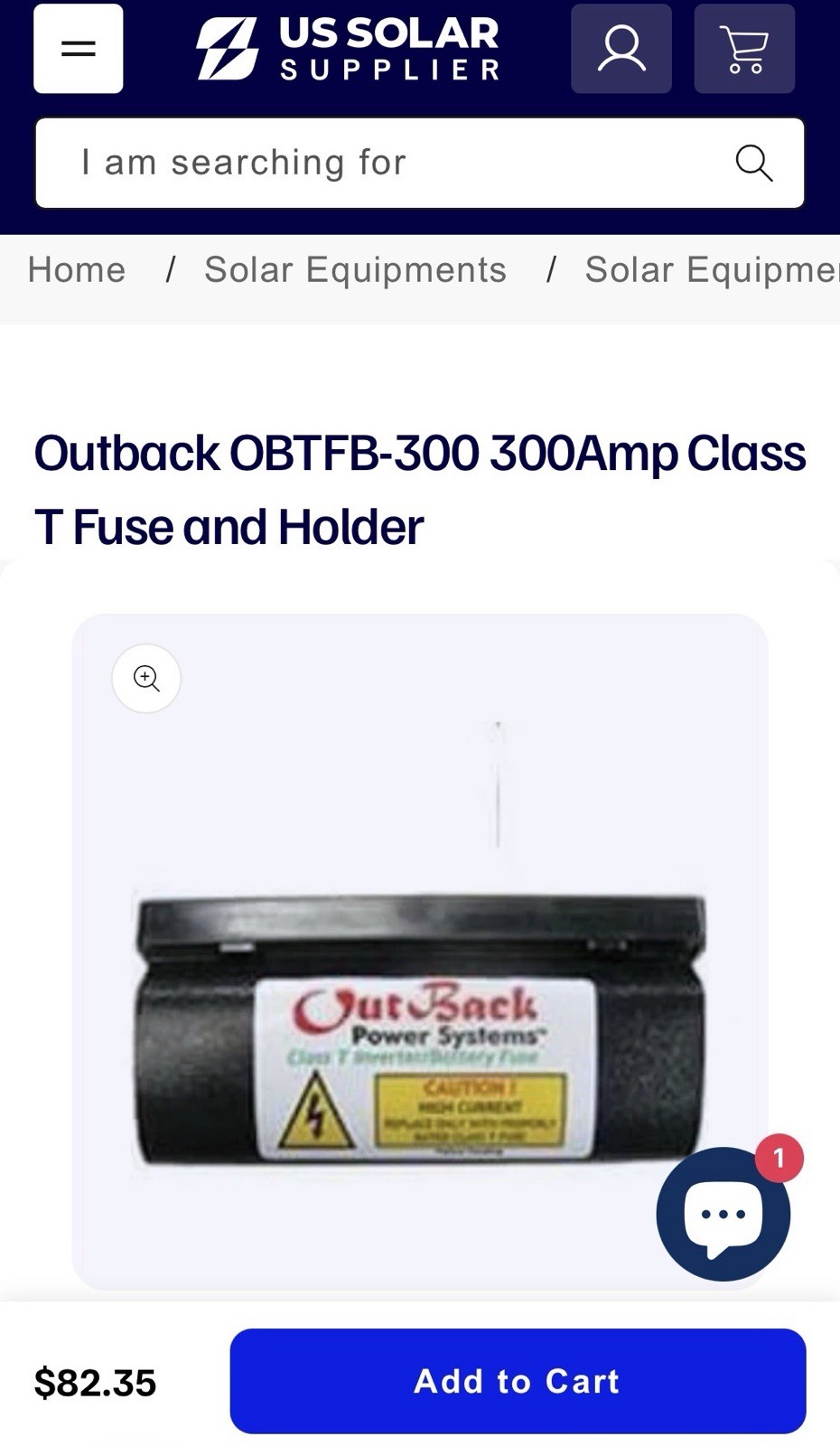
Task: Click the search magnifier icon
Action: pos(755,163)
